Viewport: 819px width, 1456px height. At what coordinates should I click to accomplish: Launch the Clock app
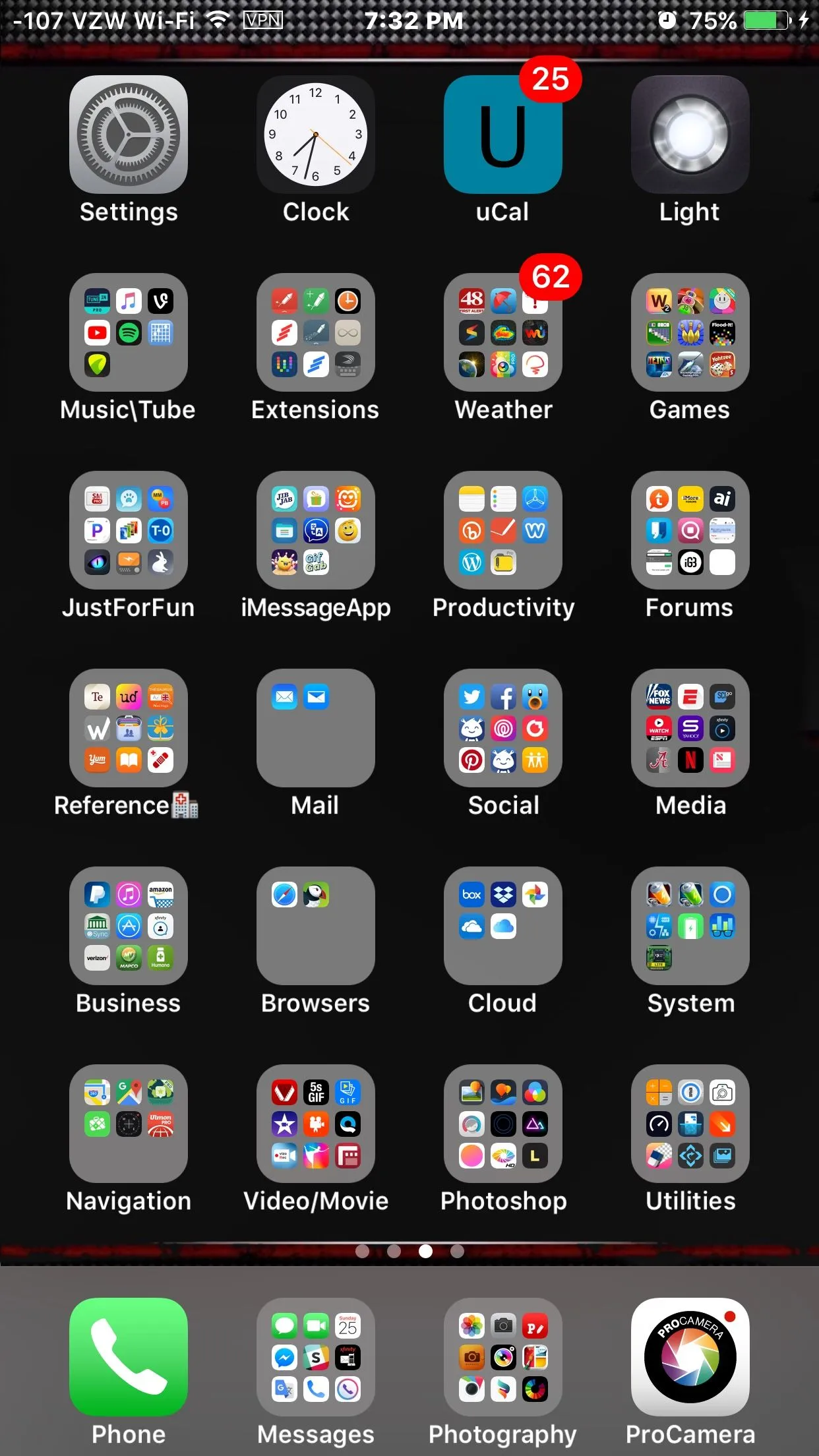316,135
